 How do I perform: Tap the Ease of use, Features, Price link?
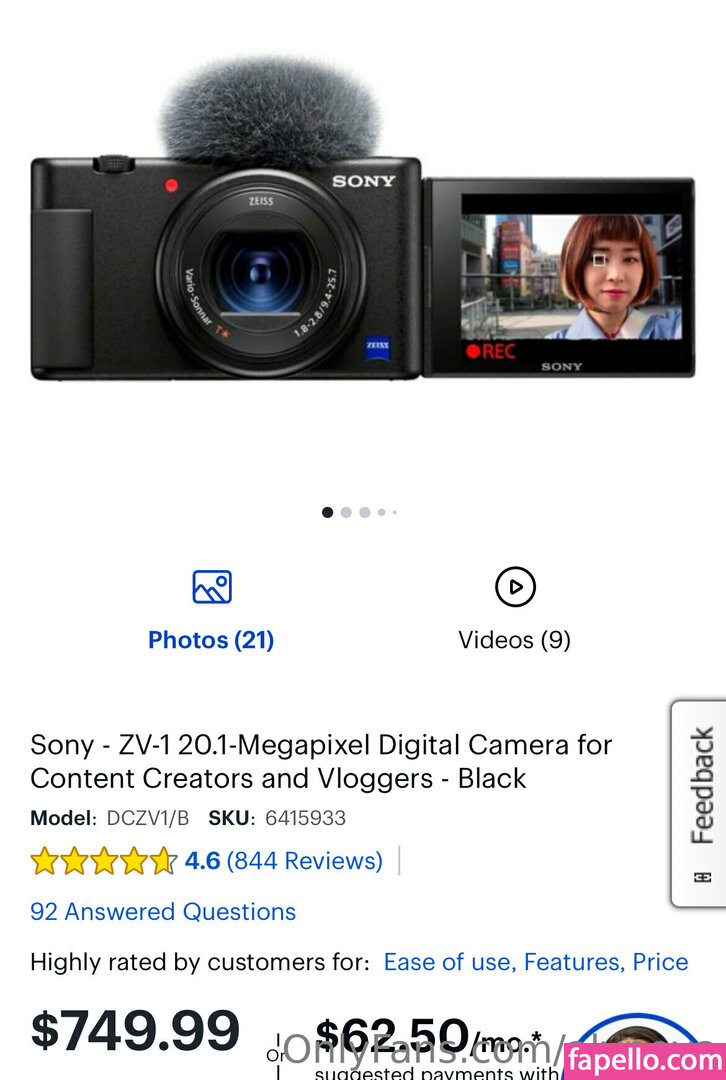[x=536, y=962]
